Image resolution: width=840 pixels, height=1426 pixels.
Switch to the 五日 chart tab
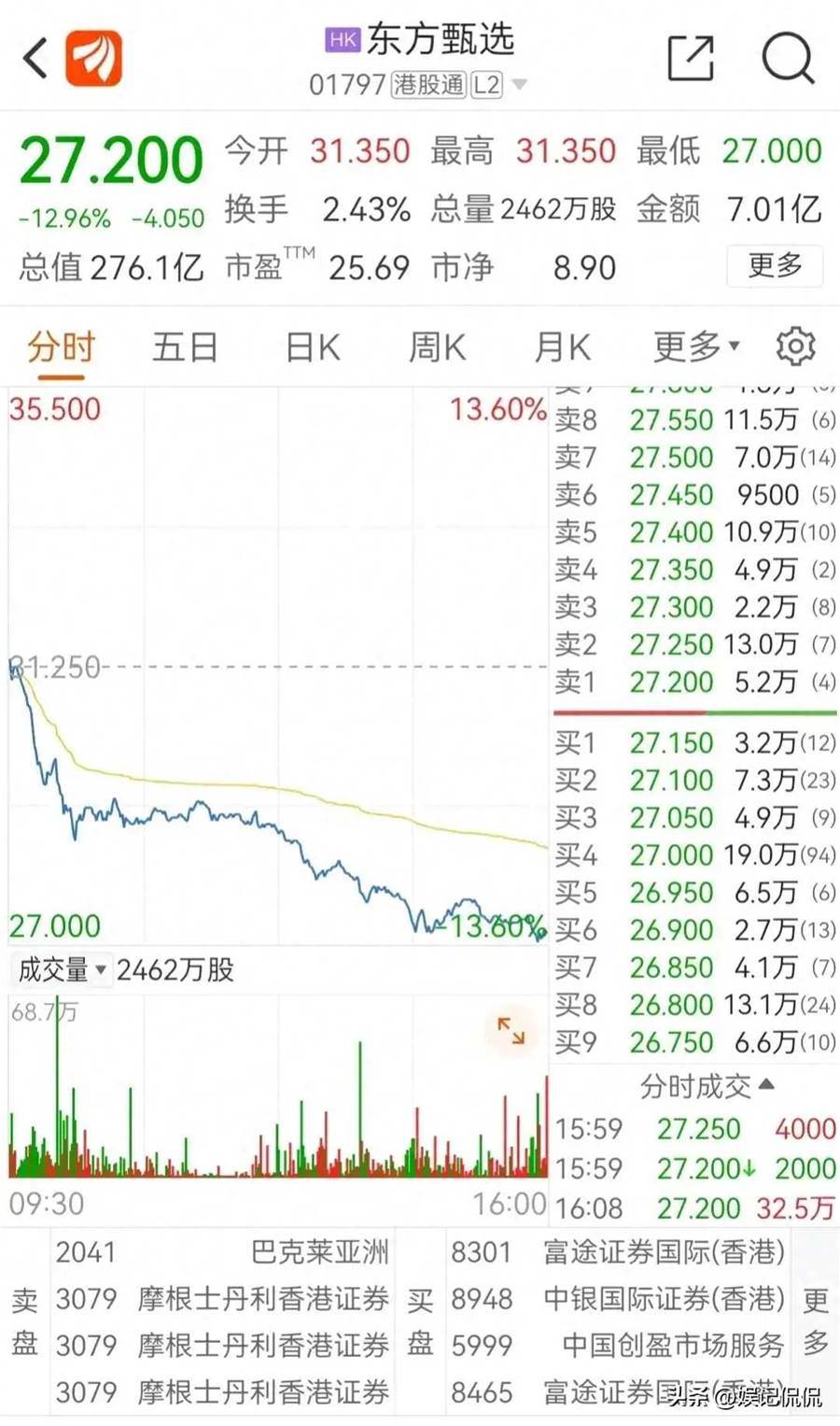point(185,347)
